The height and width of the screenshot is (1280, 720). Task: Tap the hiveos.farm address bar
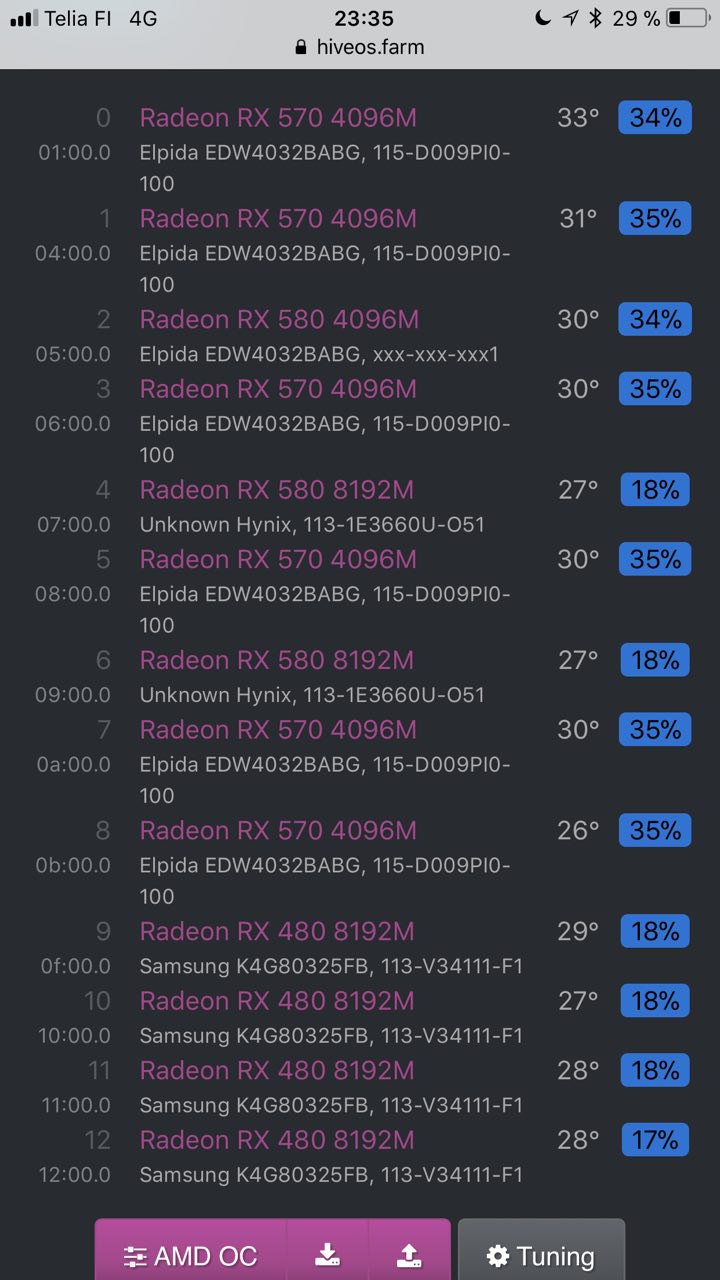[x=360, y=47]
